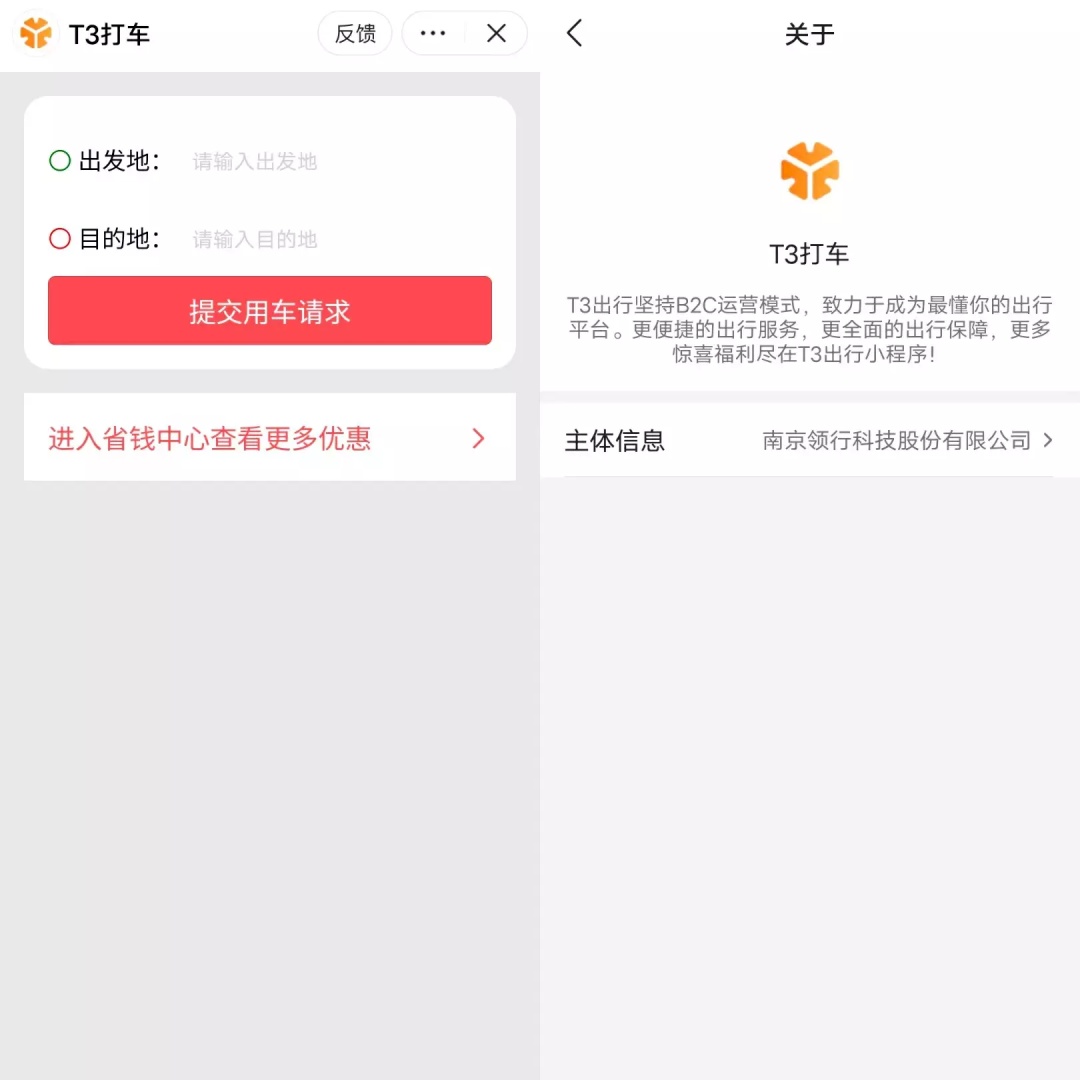Close the T3打车 mini program
Screen dimensions: 1080x1080
pos(496,34)
